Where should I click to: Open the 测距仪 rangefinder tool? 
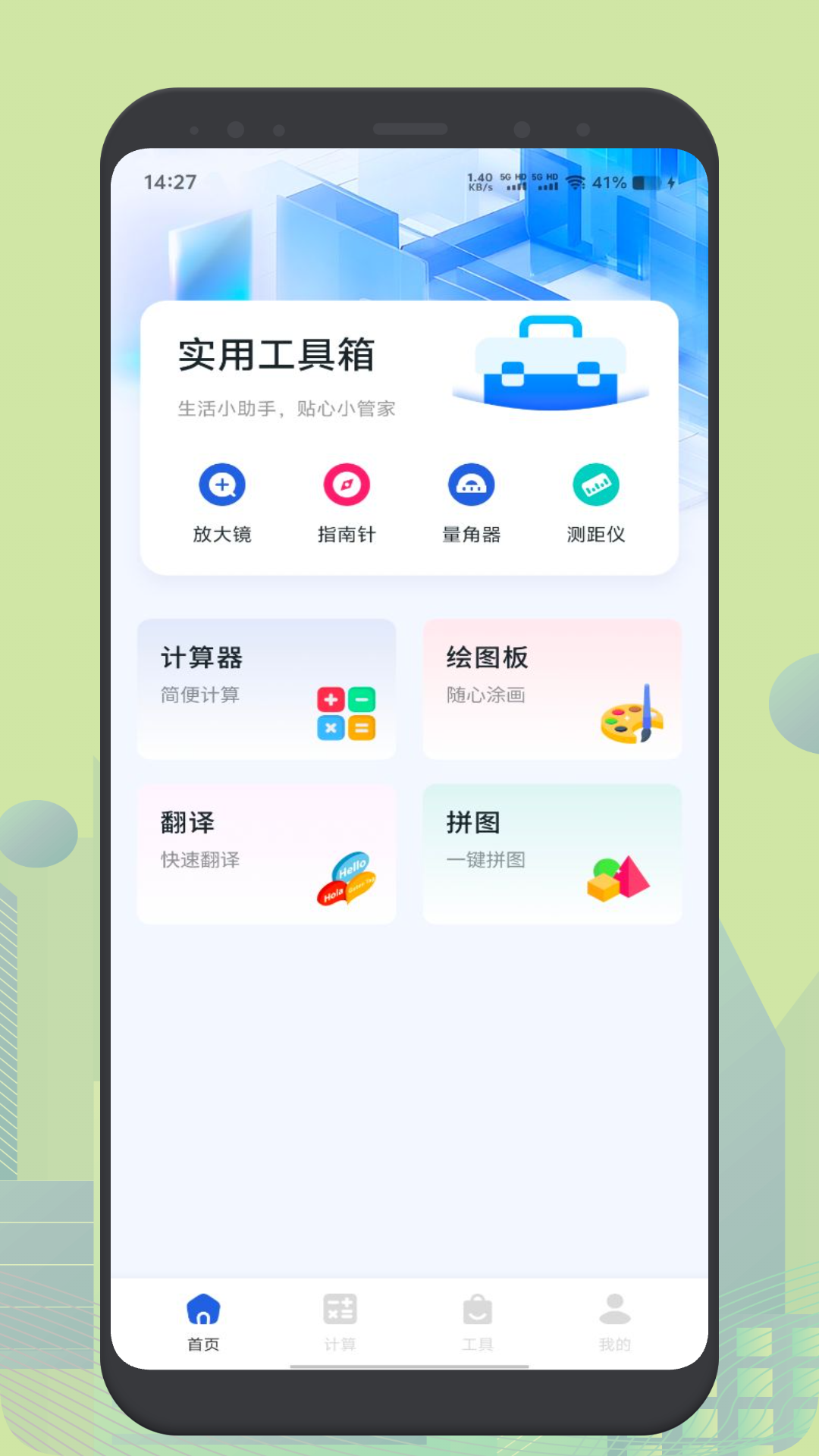coord(596,485)
